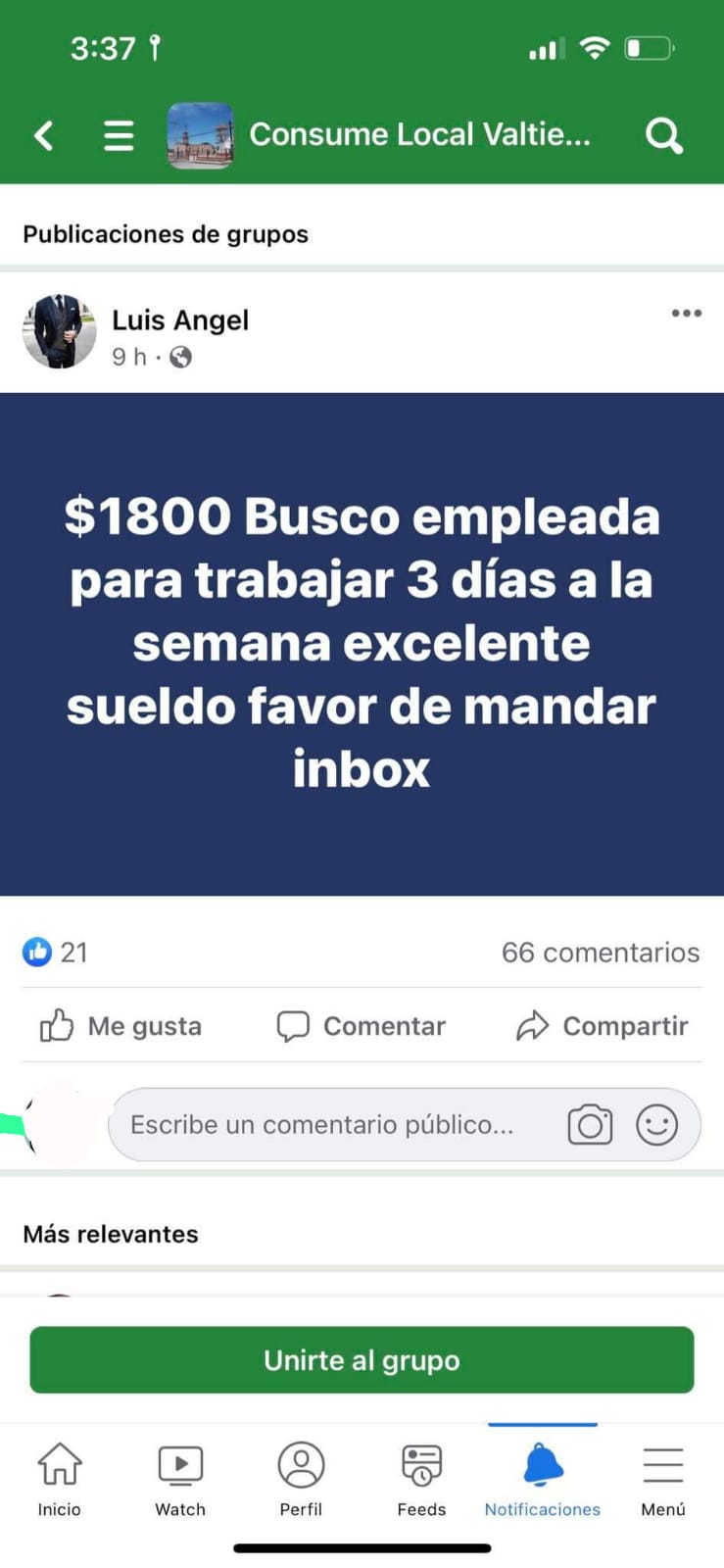
Task: Open the post's three-dot options menu
Action: pyautogui.click(x=686, y=314)
